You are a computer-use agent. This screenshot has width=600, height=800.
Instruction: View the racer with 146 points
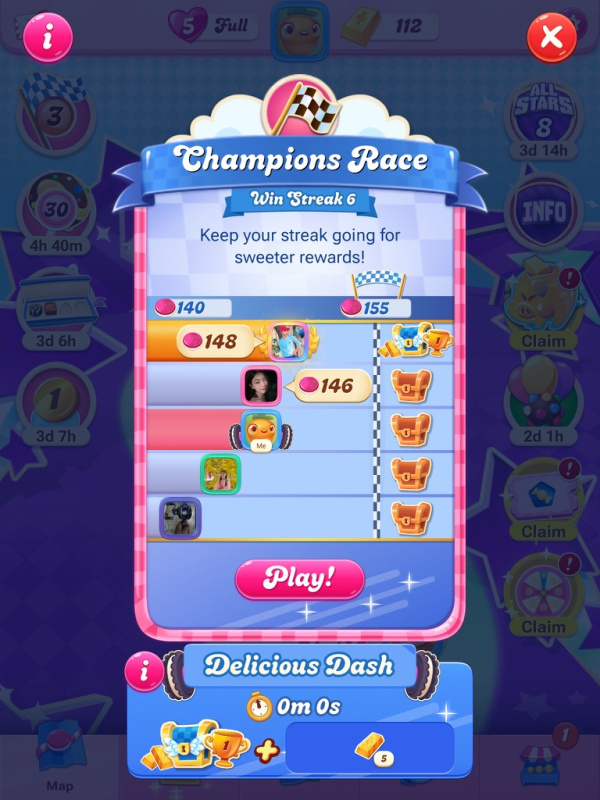[x=260, y=385]
